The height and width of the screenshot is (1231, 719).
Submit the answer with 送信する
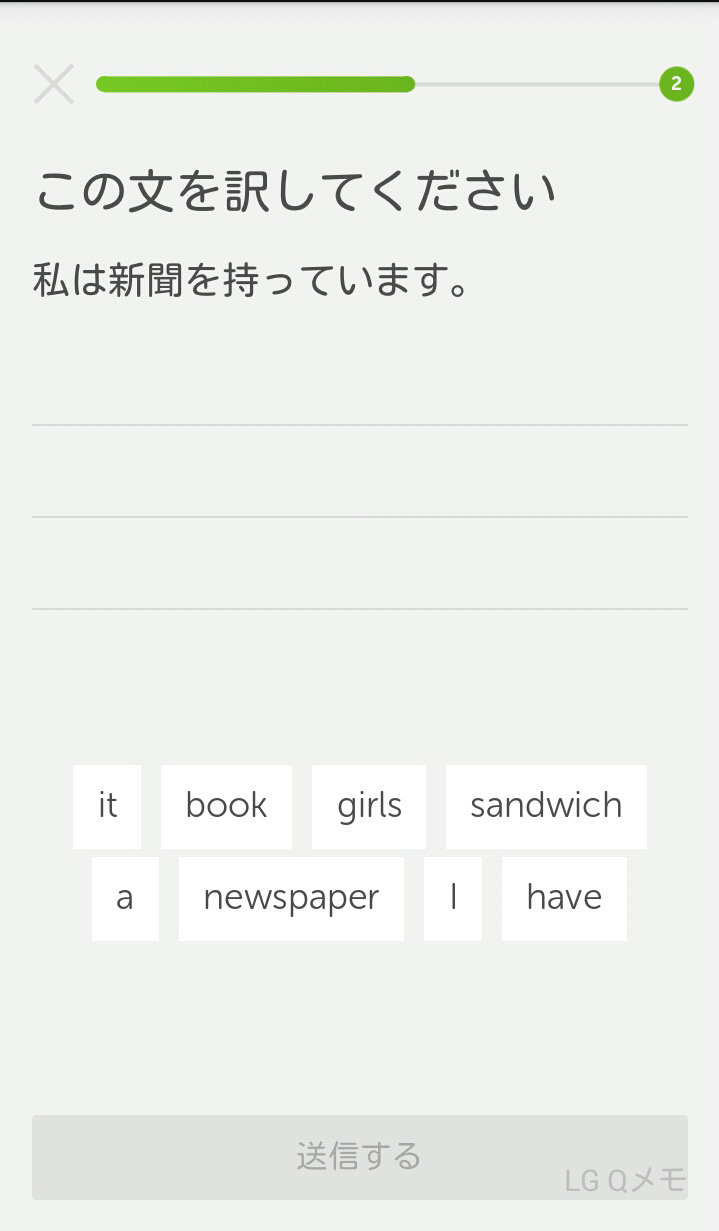tap(359, 1157)
